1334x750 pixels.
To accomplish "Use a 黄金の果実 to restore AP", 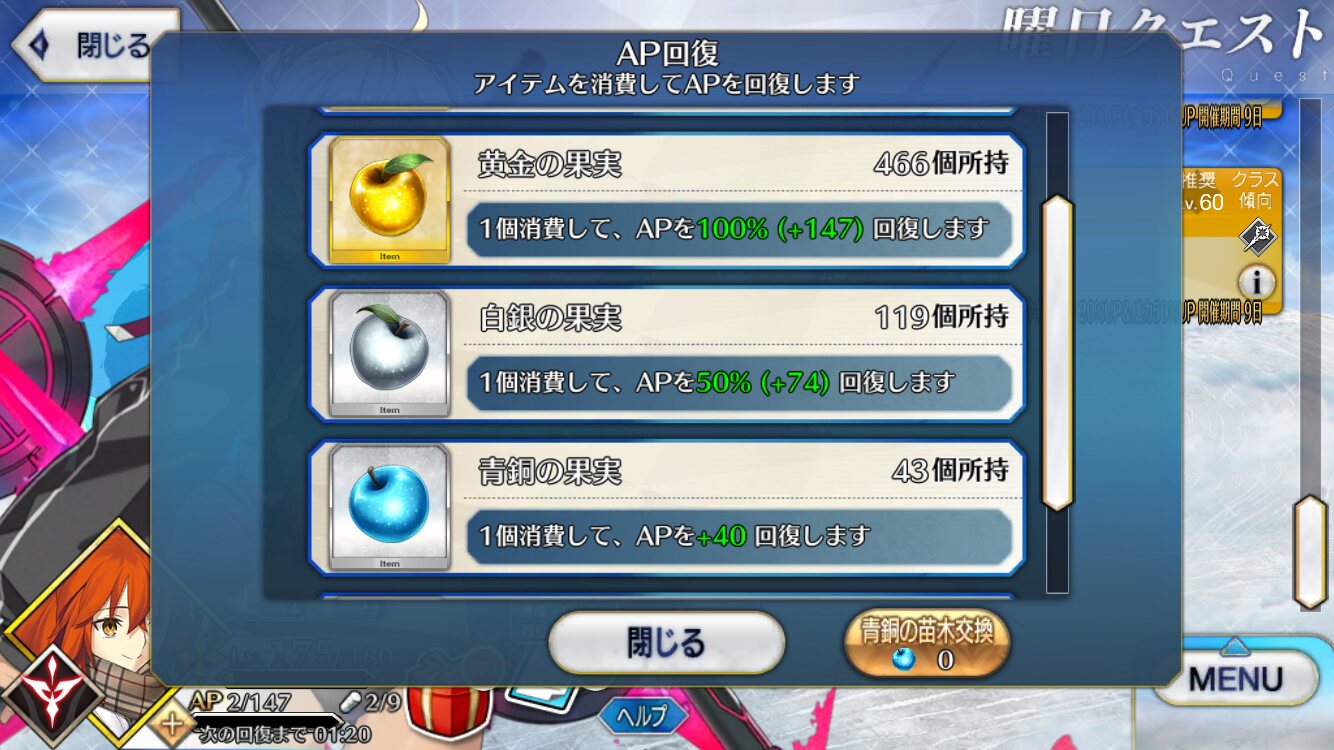I will 666,200.
